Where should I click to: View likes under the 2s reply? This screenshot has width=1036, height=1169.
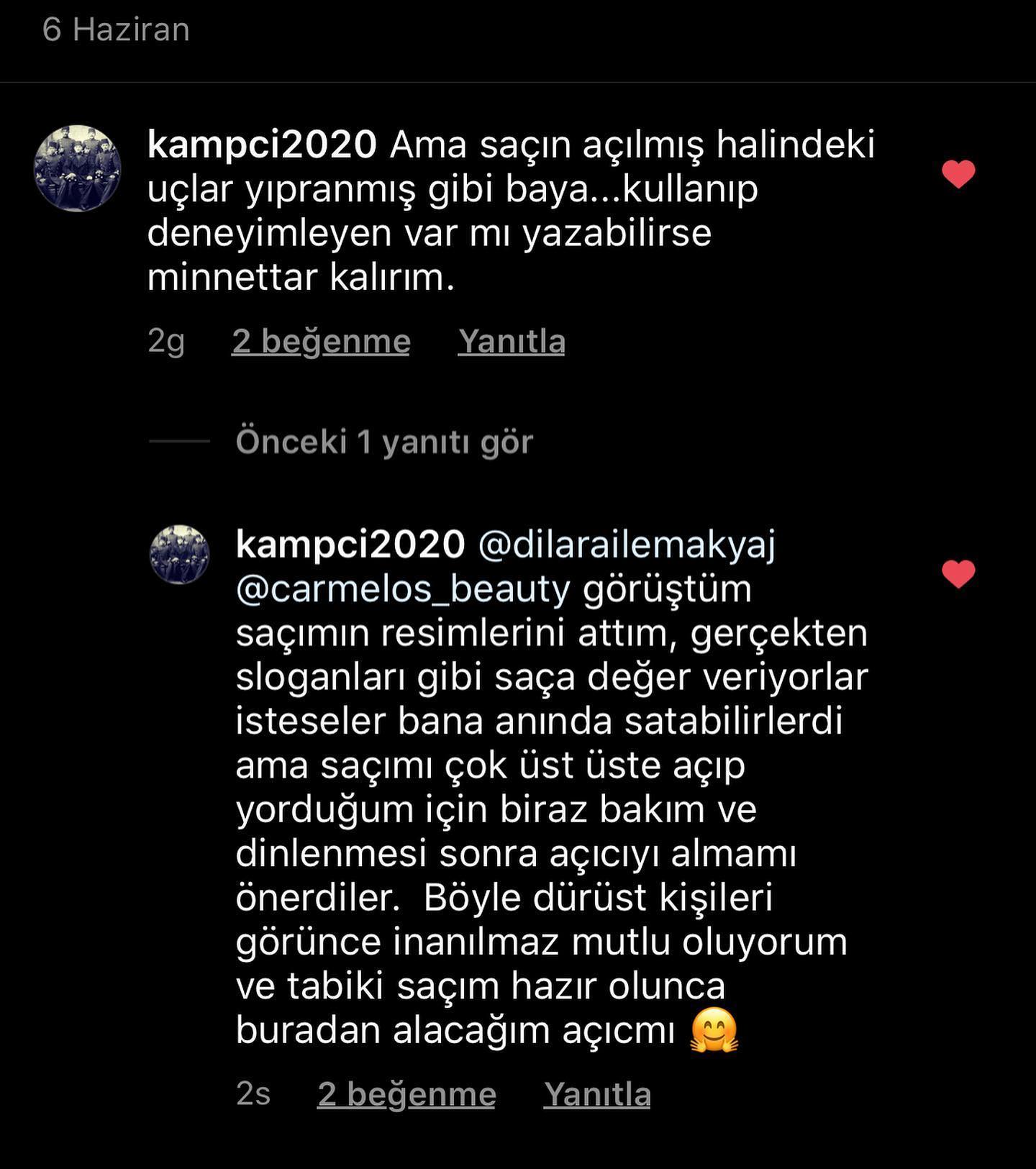click(x=406, y=1094)
